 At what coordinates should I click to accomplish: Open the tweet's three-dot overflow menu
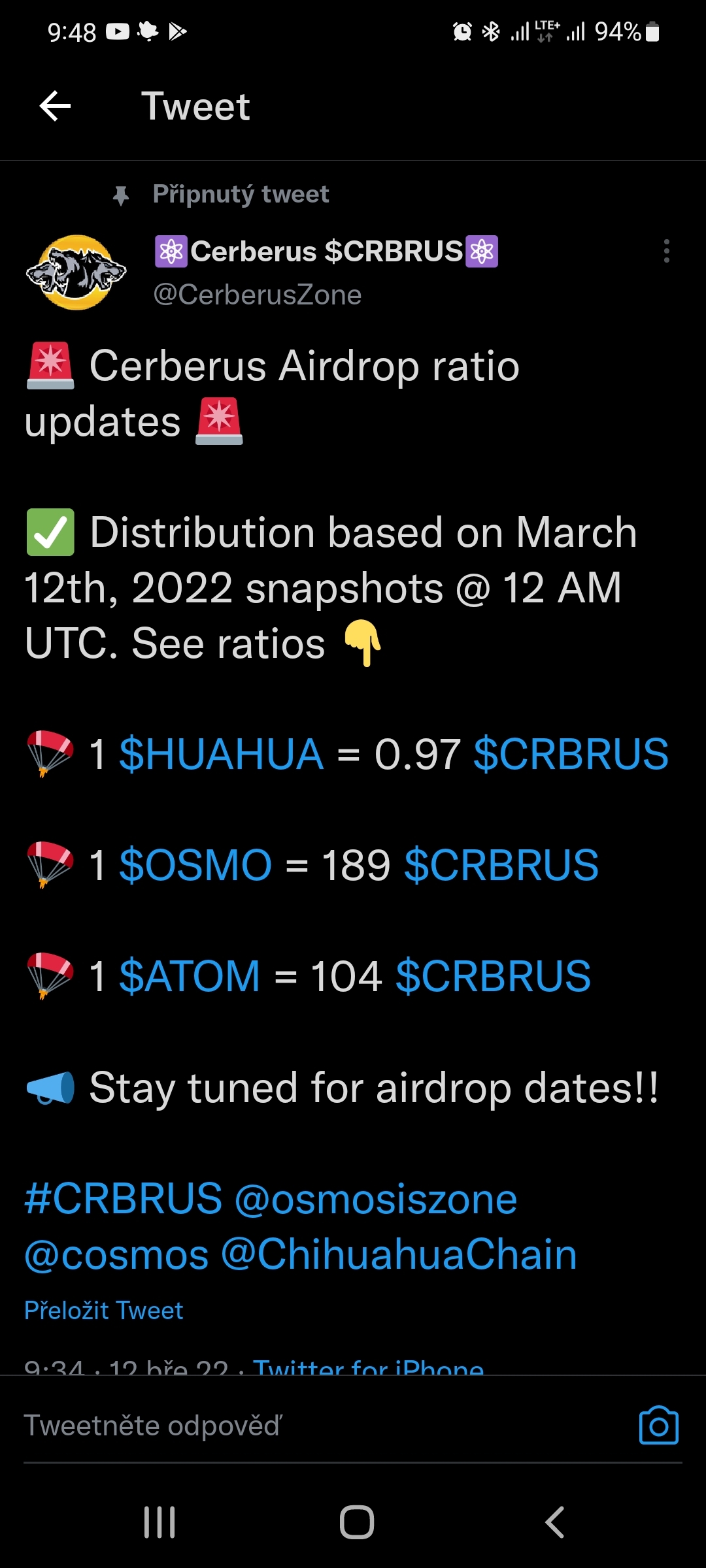point(666,251)
